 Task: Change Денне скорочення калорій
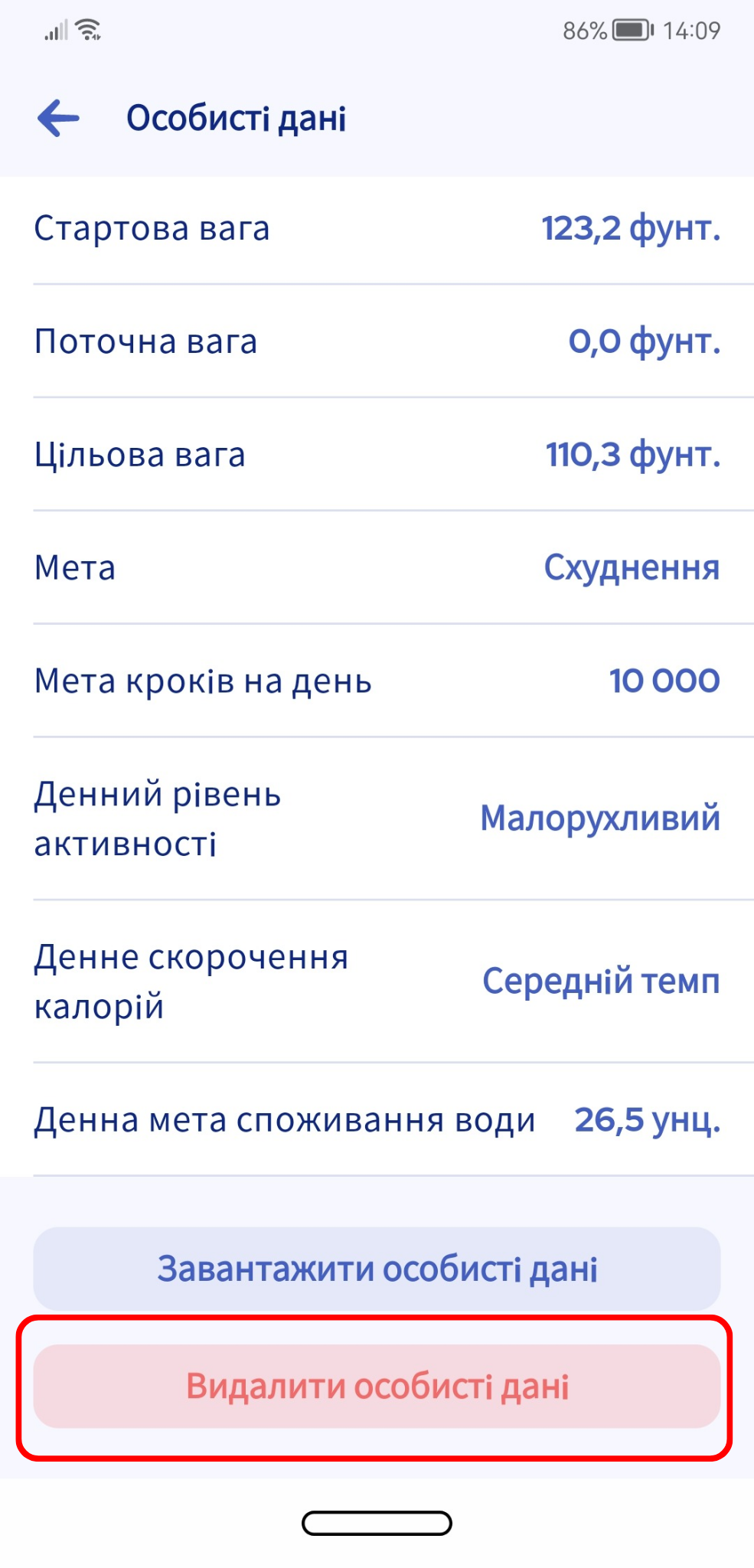(x=377, y=982)
